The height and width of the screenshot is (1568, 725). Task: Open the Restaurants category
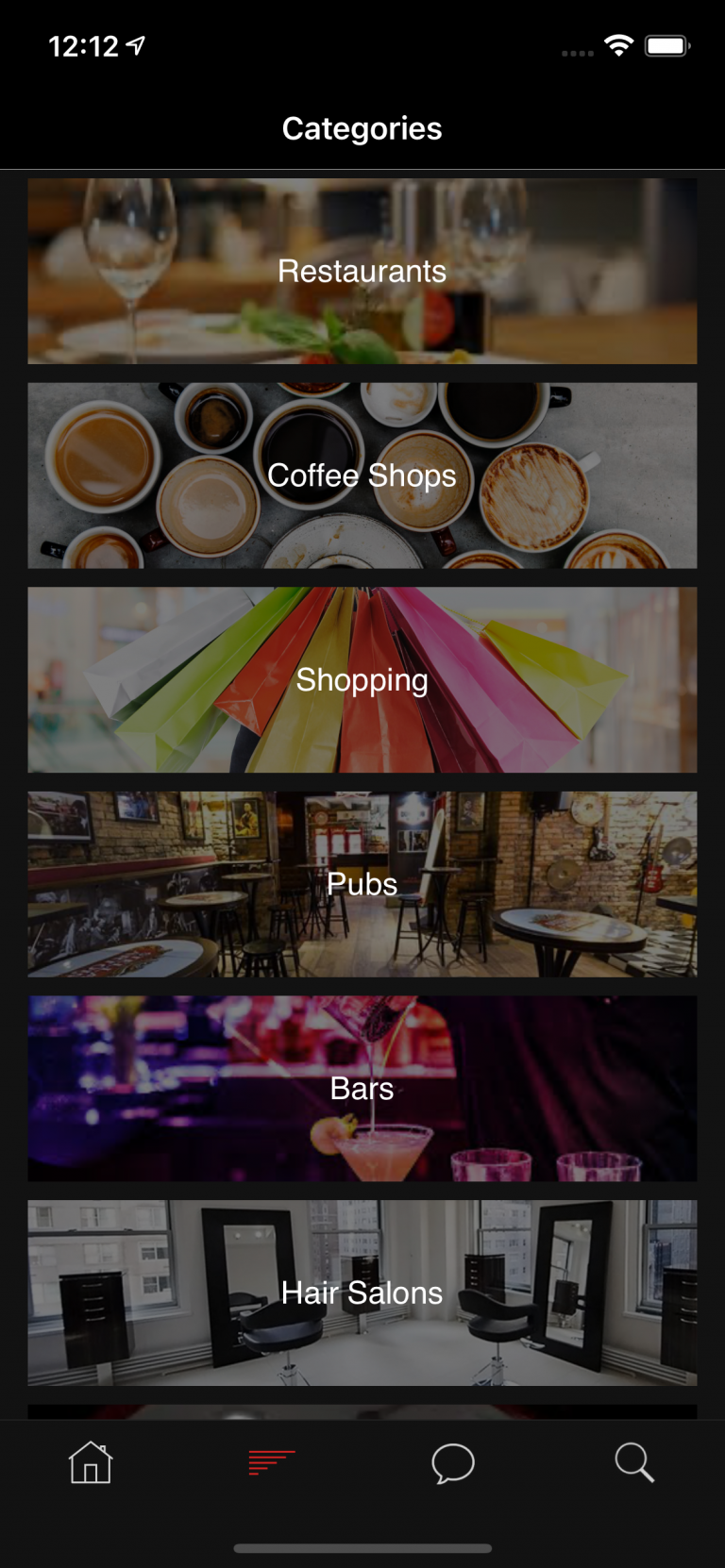point(362,271)
